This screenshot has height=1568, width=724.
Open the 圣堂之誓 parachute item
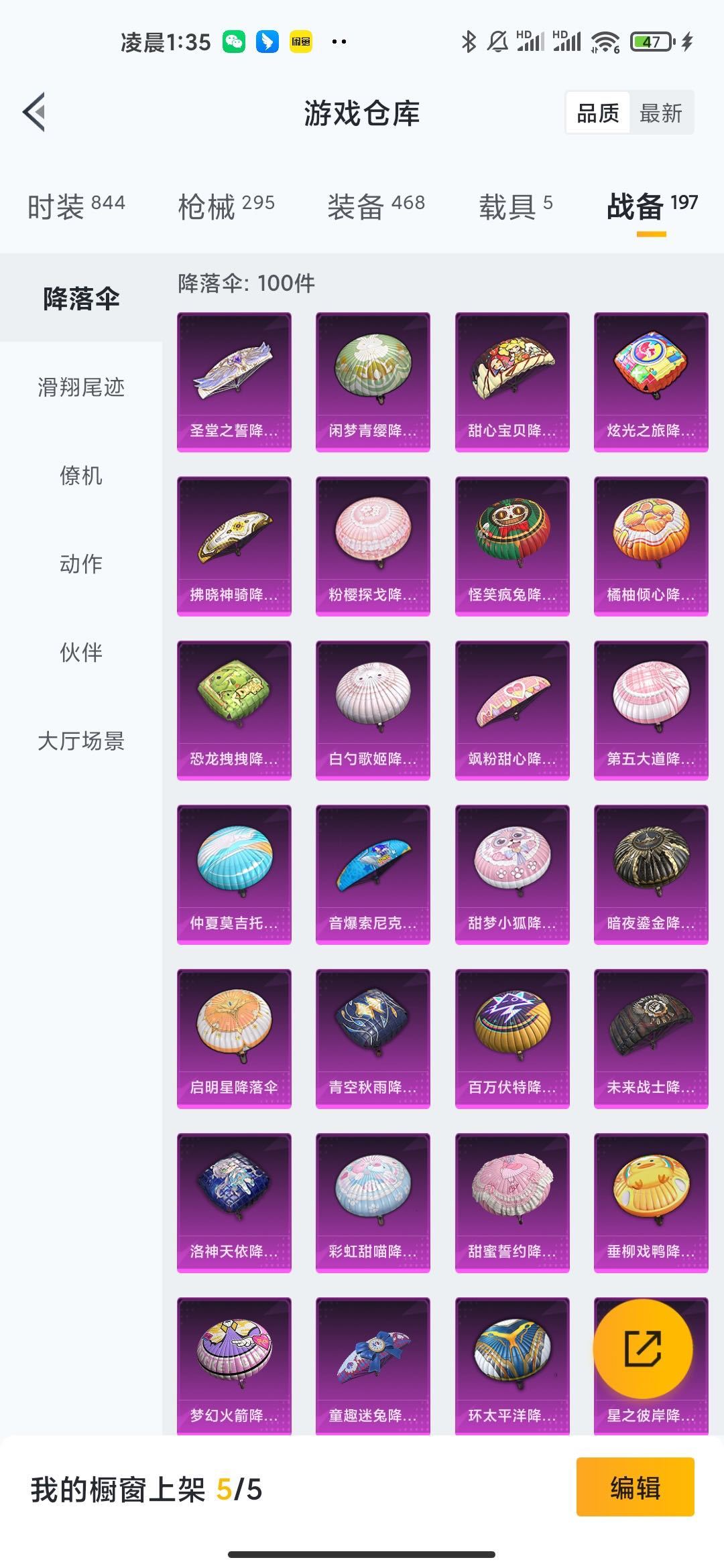pos(234,382)
